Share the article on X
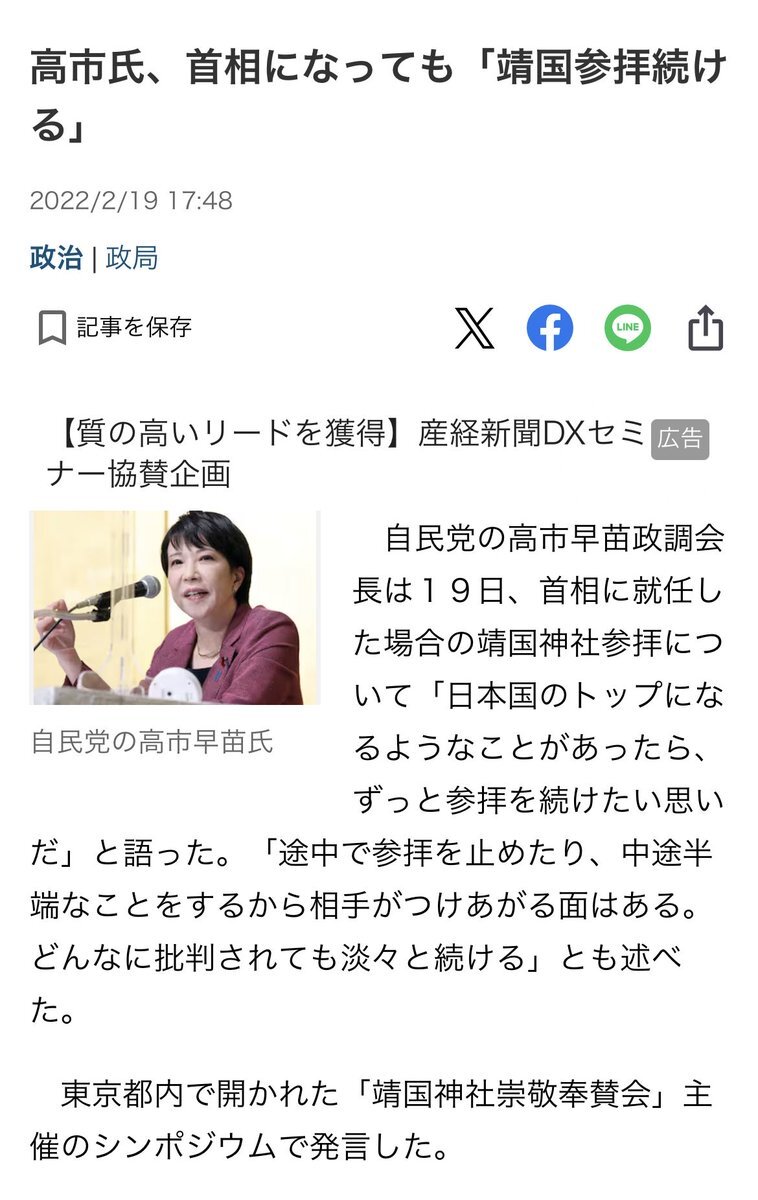Image resolution: width=758 pixels, height=1200 pixels. tap(474, 328)
